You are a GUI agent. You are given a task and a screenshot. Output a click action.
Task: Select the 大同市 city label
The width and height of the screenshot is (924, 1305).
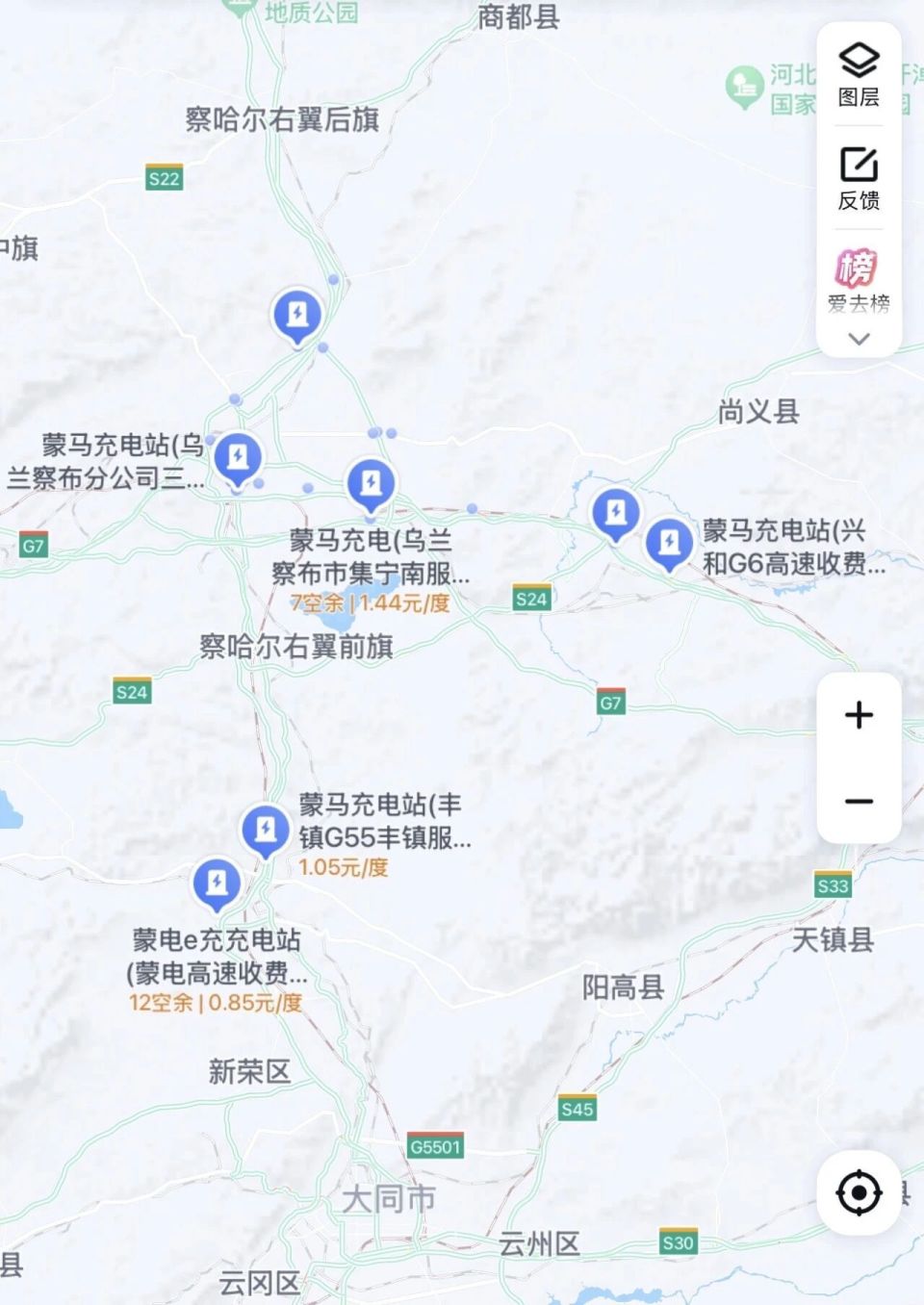pos(389,1199)
